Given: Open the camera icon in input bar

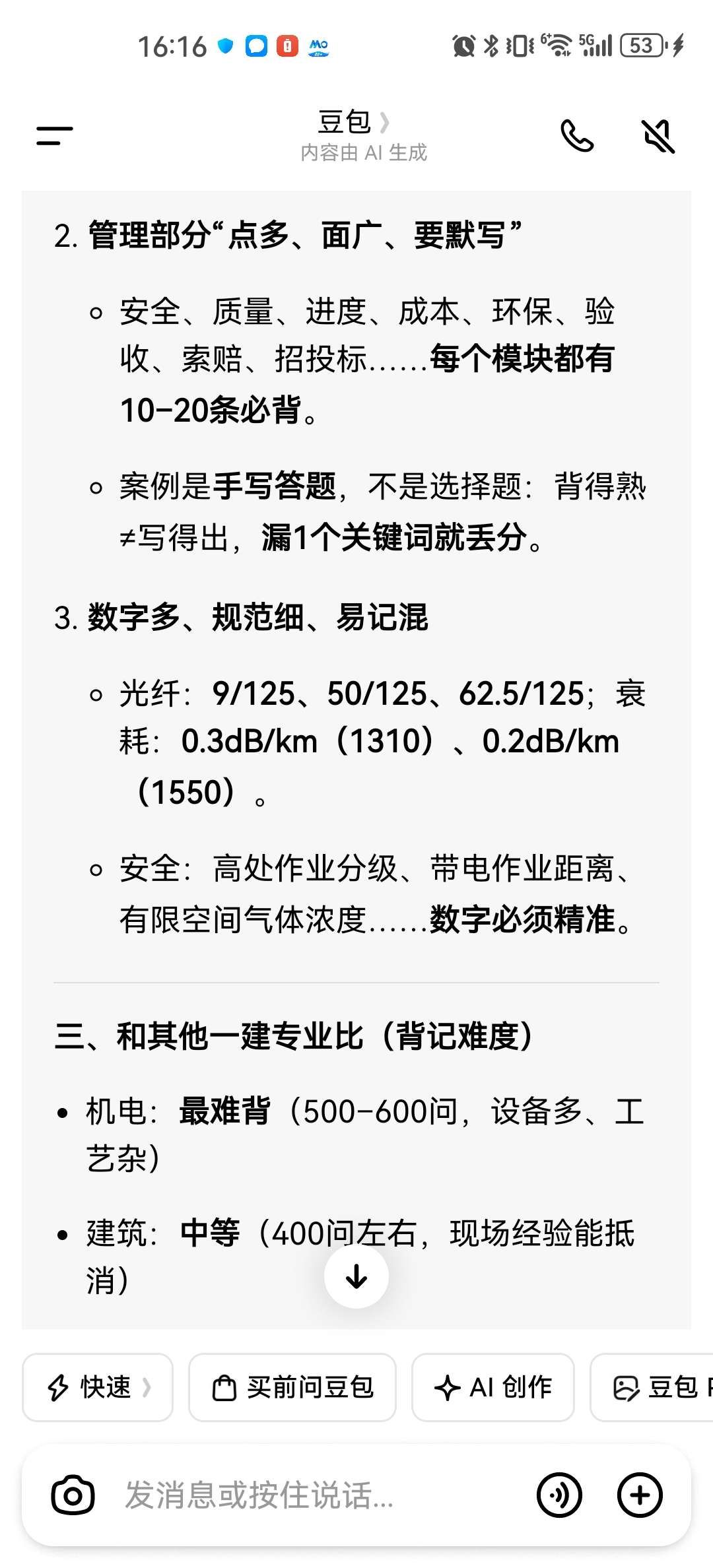Looking at the screenshot, I should pyautogui.click(x=73, y=1495).
